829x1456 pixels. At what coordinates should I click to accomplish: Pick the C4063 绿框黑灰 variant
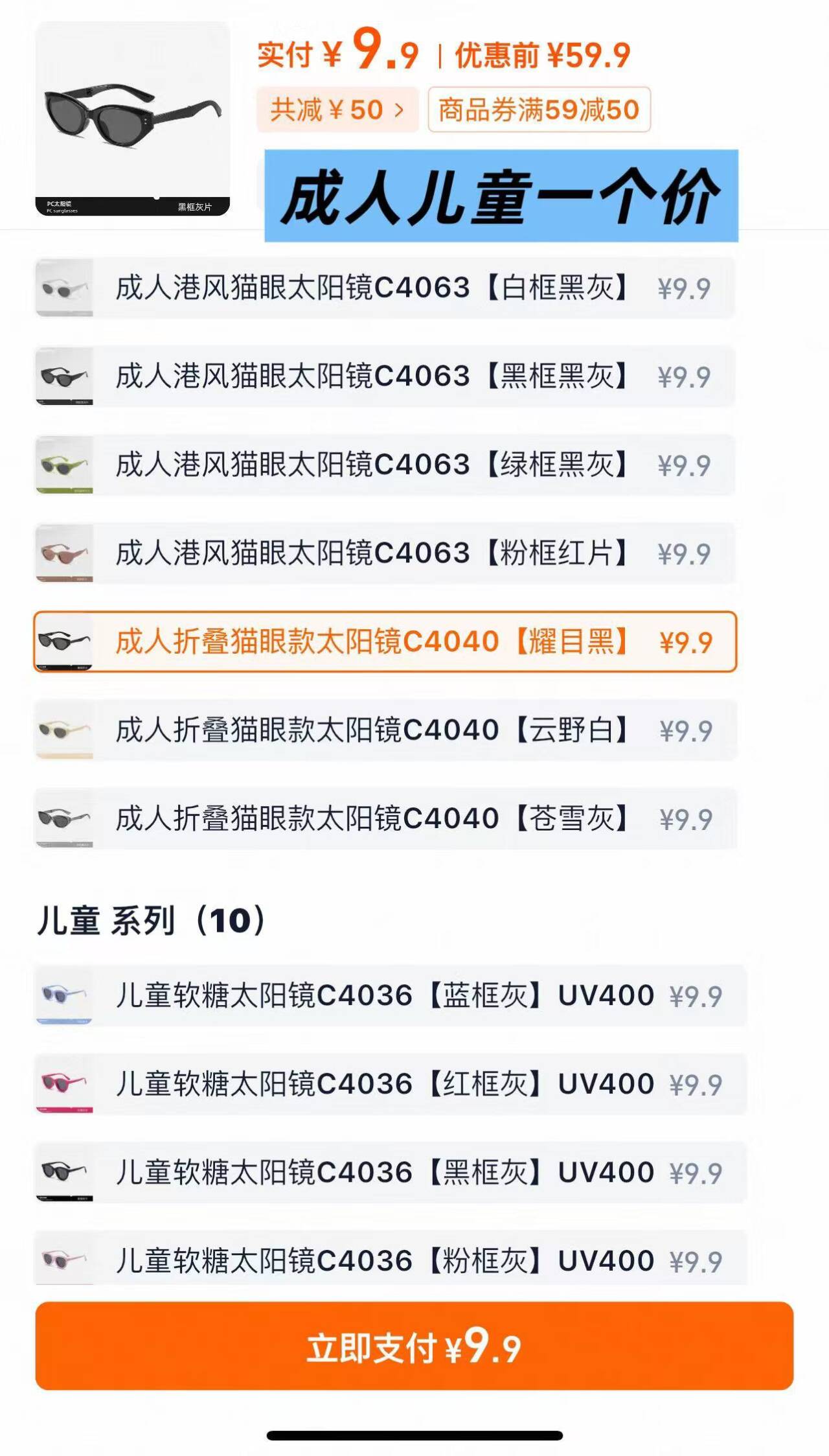pyautogui.click(x=385, y=465)
